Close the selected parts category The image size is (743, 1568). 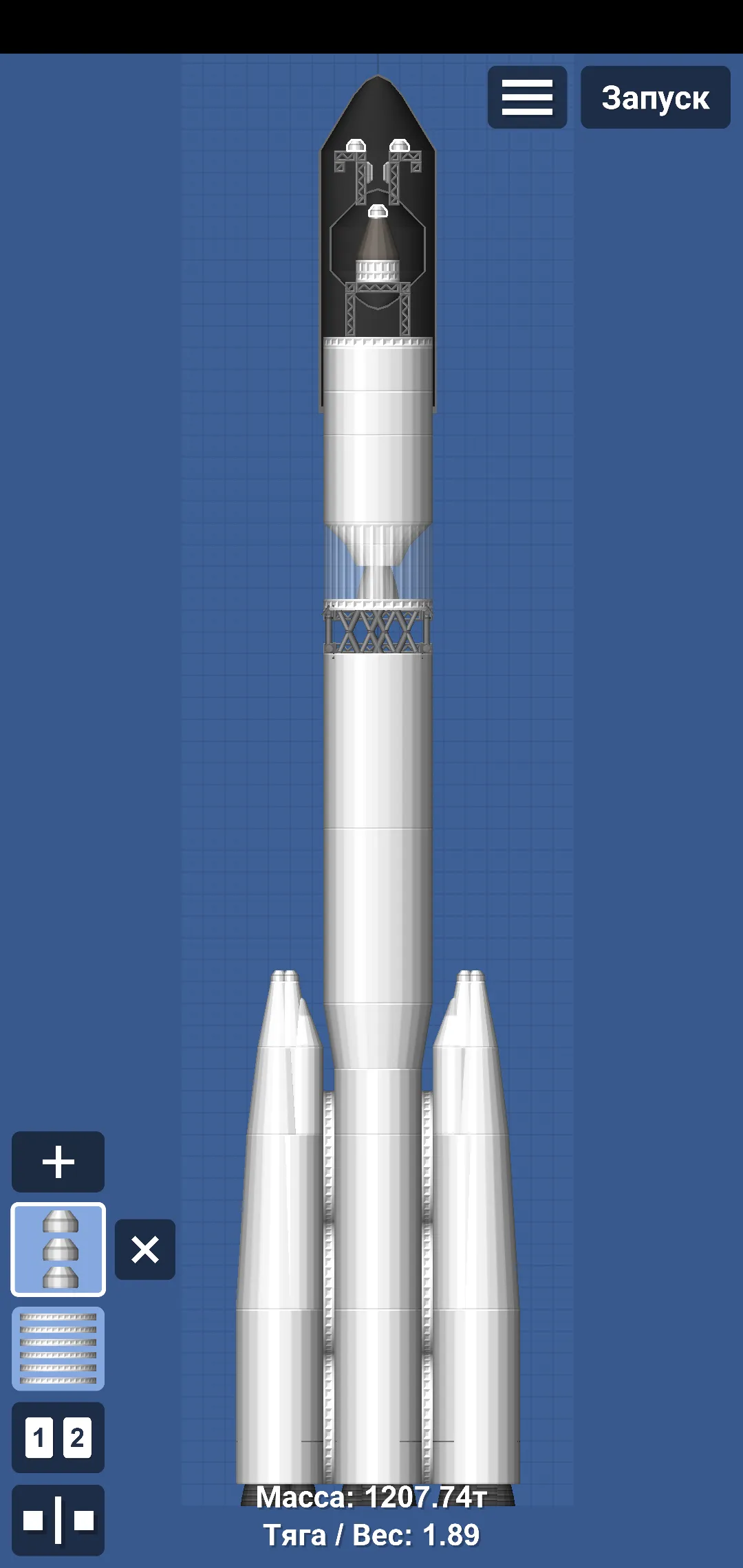point(145,1250)
